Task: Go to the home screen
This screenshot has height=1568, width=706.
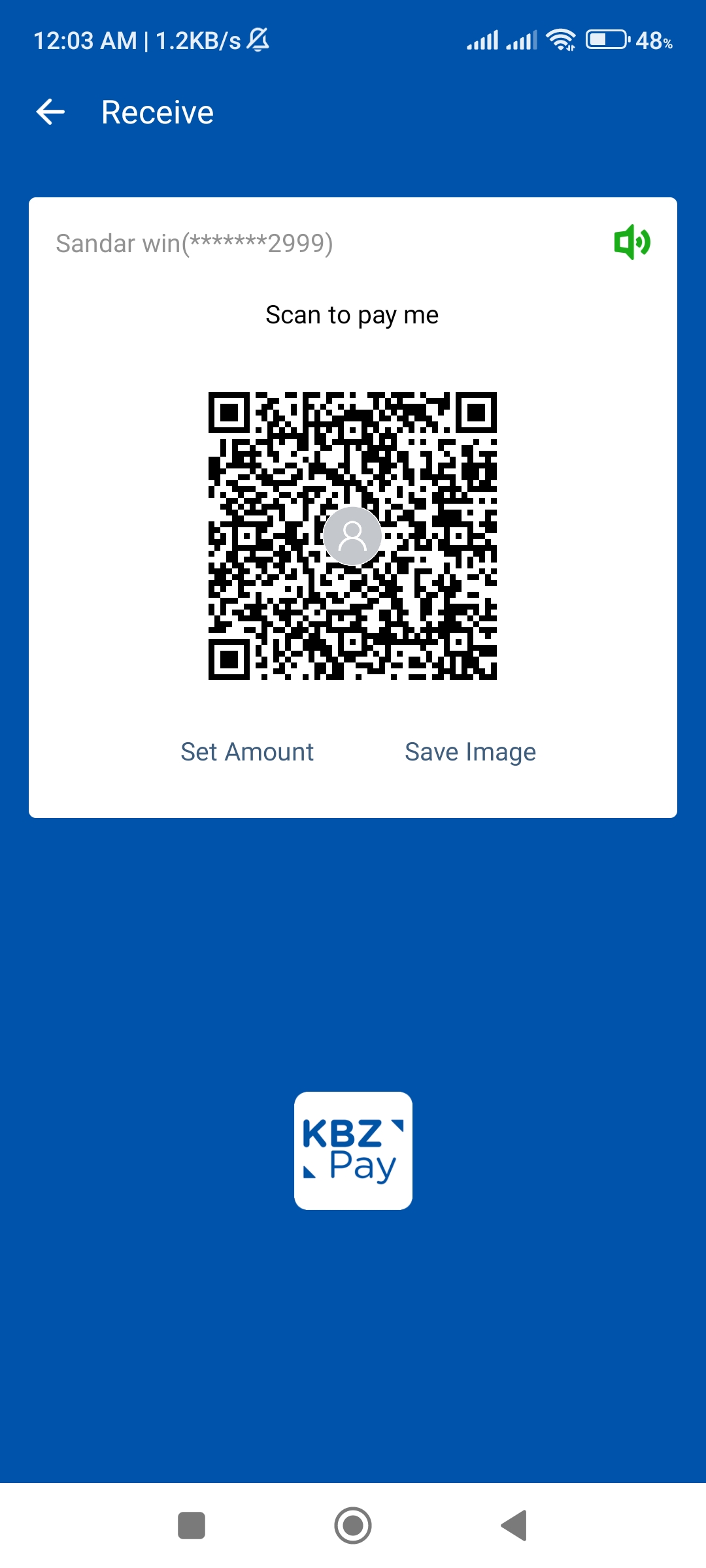Action: (353, 1526)
